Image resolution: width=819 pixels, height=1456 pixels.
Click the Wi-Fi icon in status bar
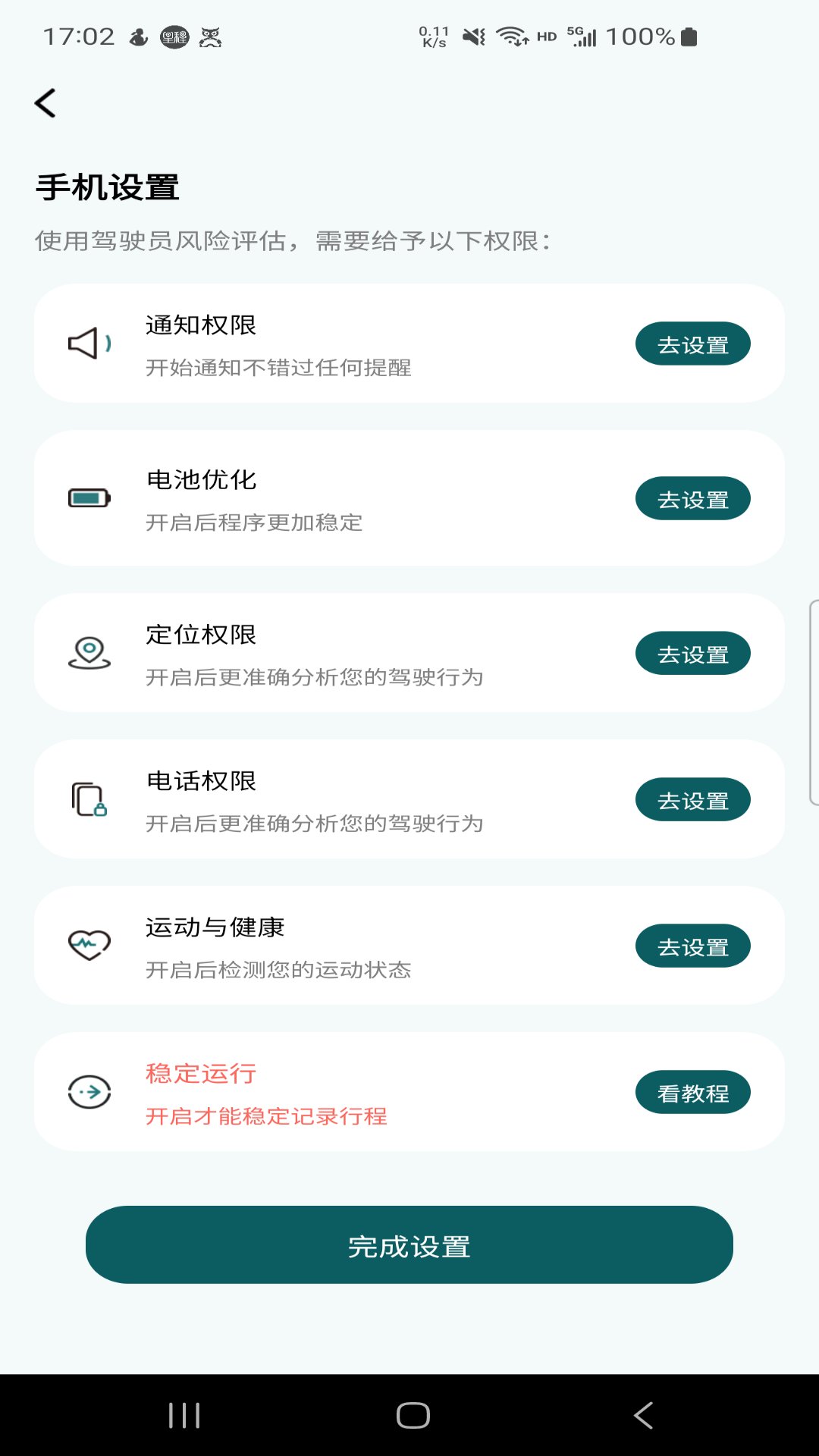coord(510,35)
